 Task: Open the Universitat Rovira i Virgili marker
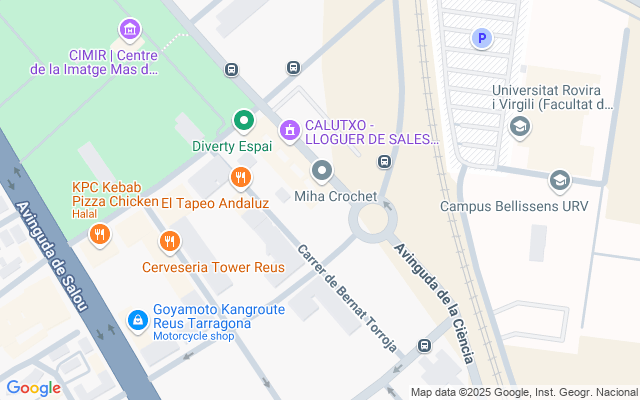coord(519,126)
